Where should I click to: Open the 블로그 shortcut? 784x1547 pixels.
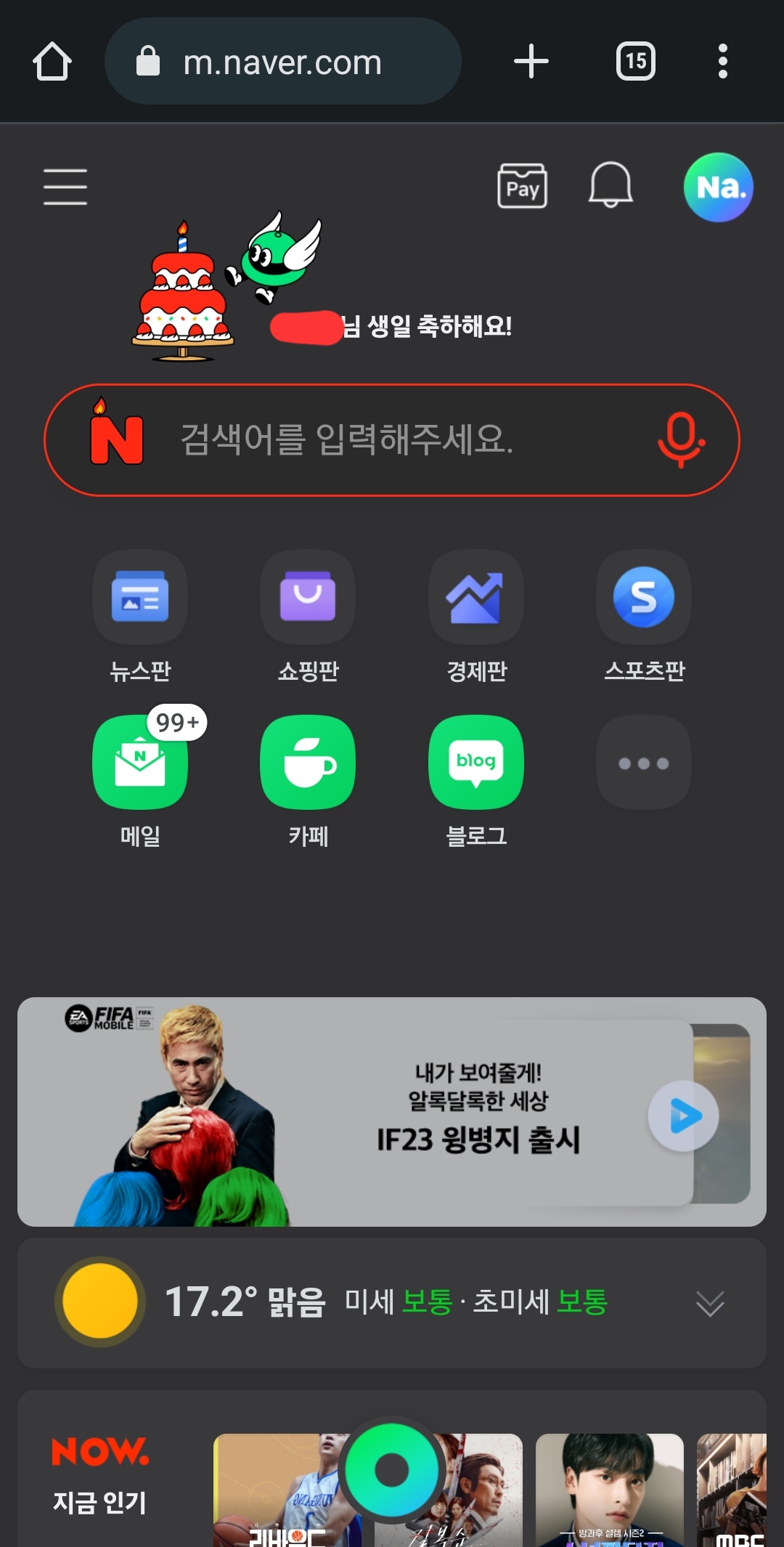[476, 781]
